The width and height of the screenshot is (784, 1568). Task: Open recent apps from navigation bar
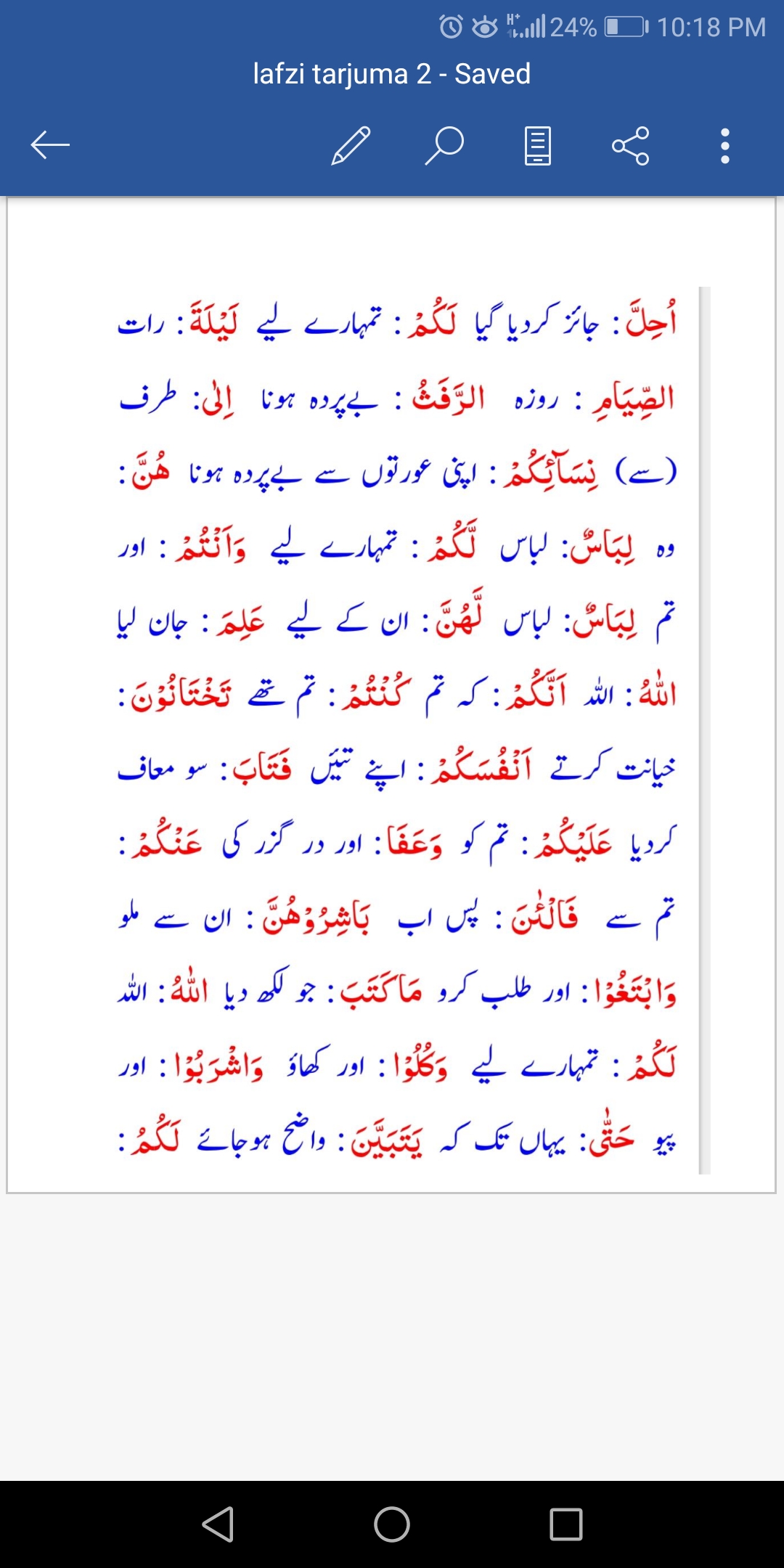point(566,1524)
